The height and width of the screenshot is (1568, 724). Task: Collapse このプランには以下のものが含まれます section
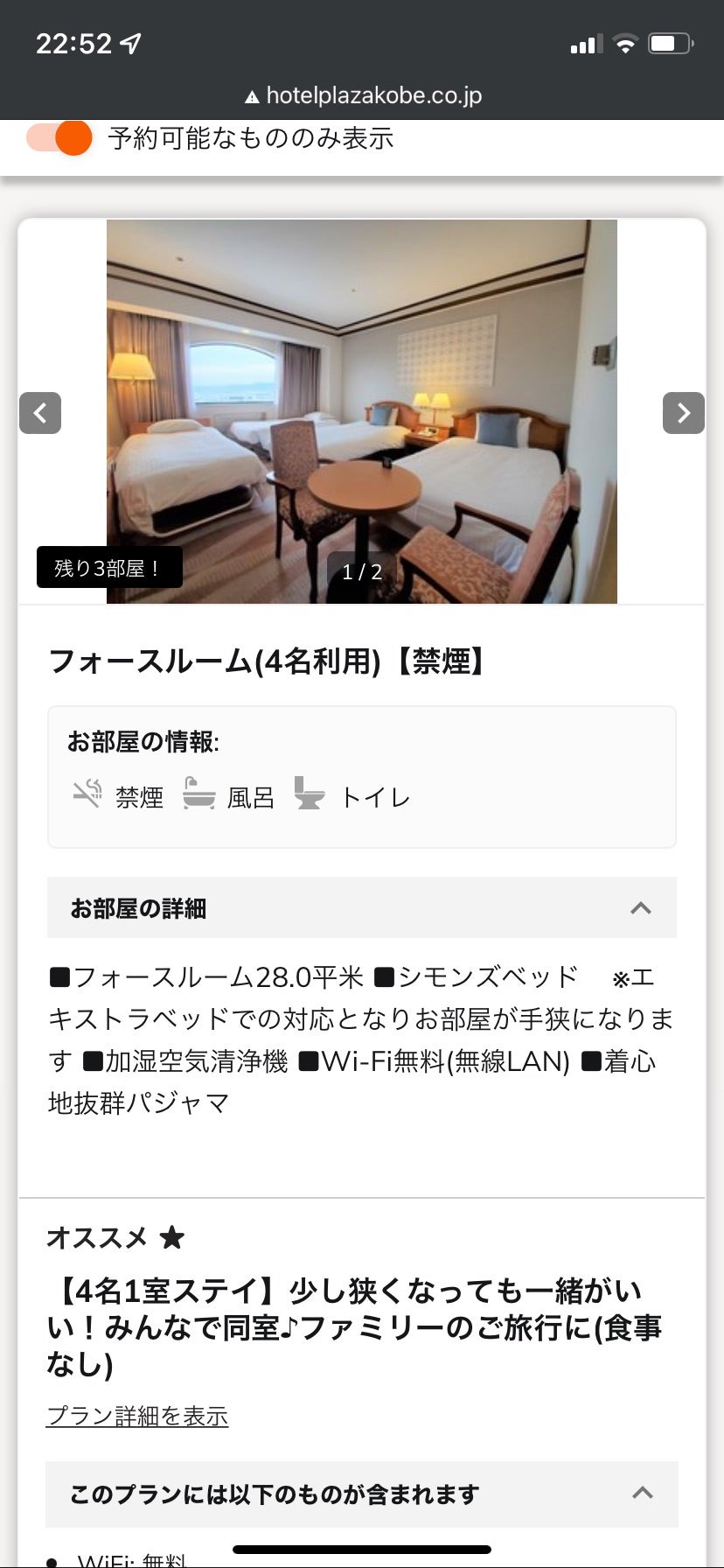coord(362,1494)
